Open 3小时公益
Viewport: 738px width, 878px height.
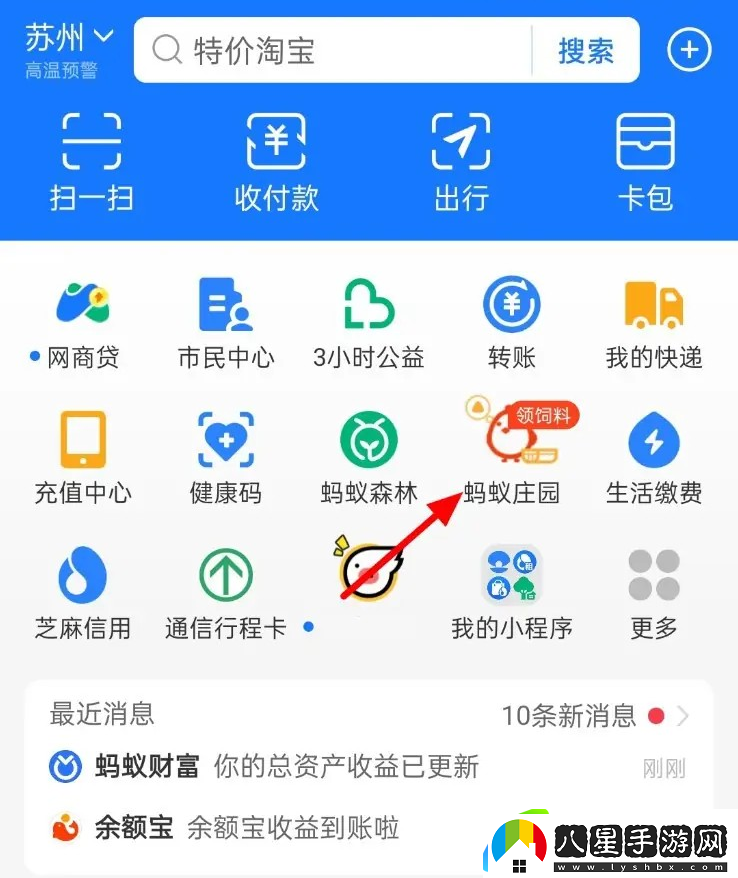tap(369, 322)
